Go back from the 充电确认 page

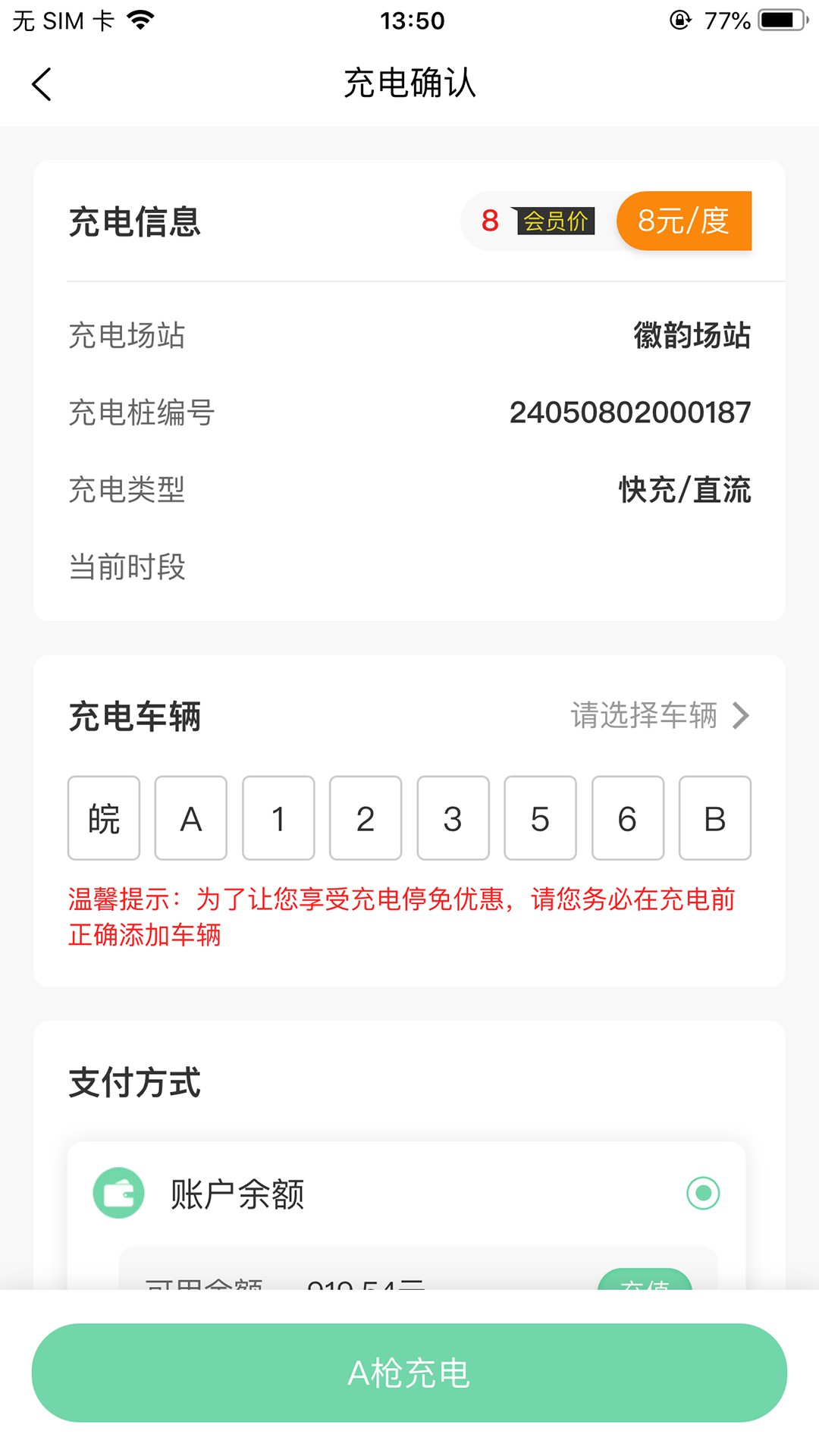tap(42, 83)
